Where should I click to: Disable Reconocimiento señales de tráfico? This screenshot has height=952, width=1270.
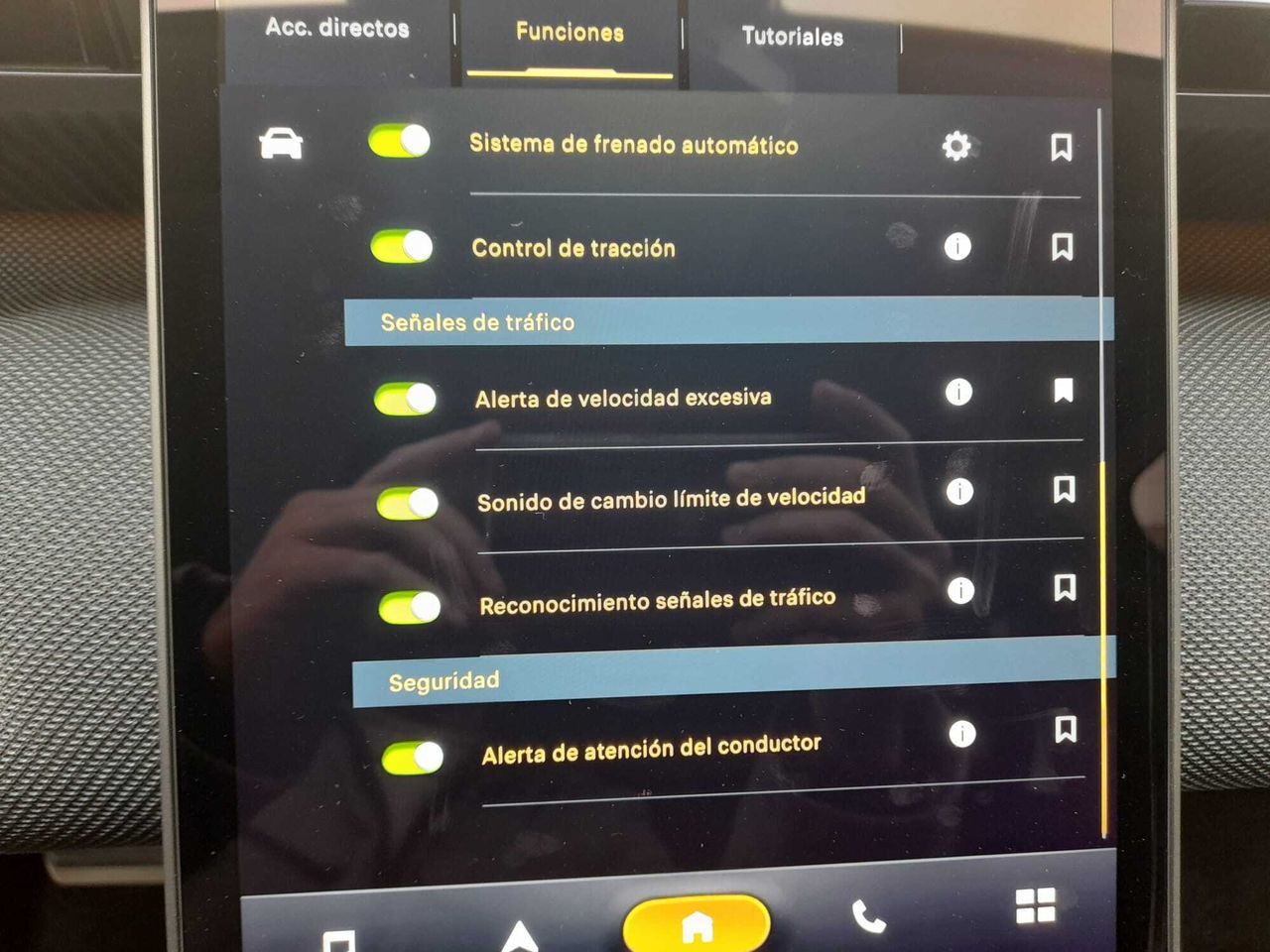[x=410, y=607]
